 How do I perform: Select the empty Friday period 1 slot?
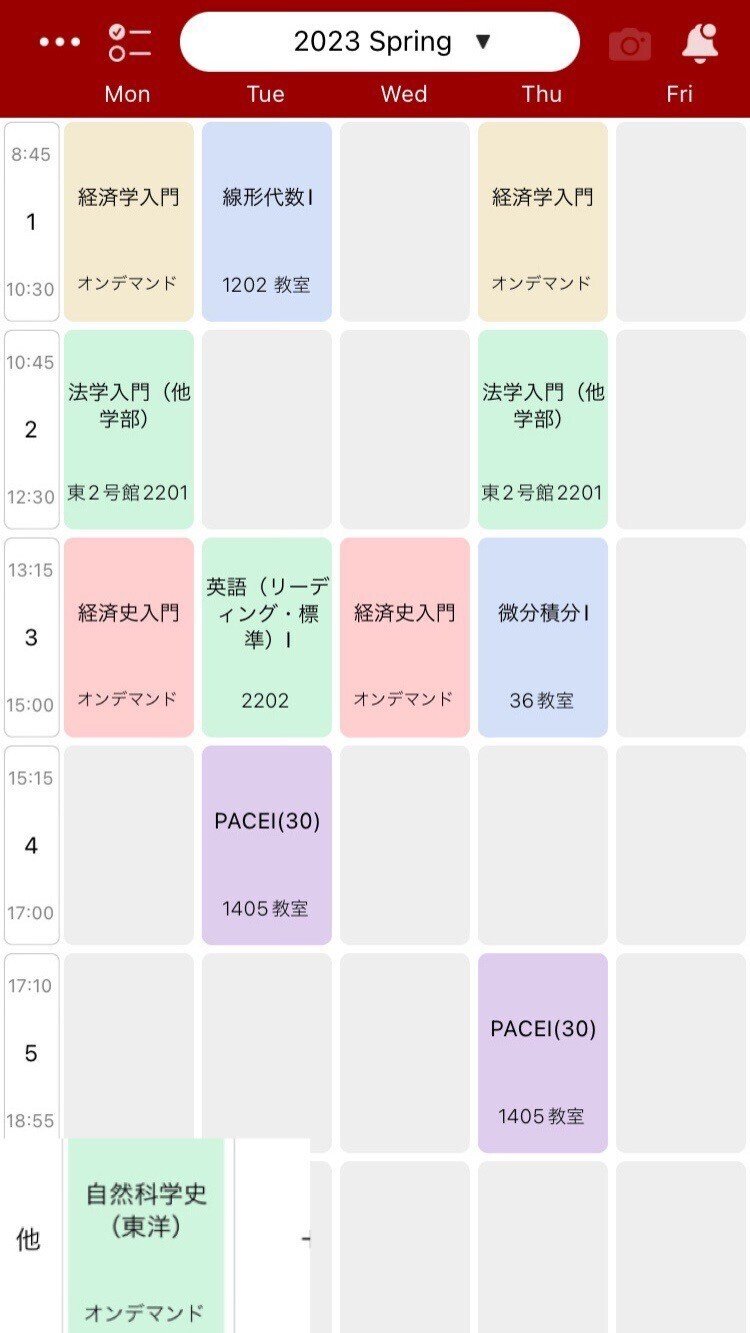681,222
